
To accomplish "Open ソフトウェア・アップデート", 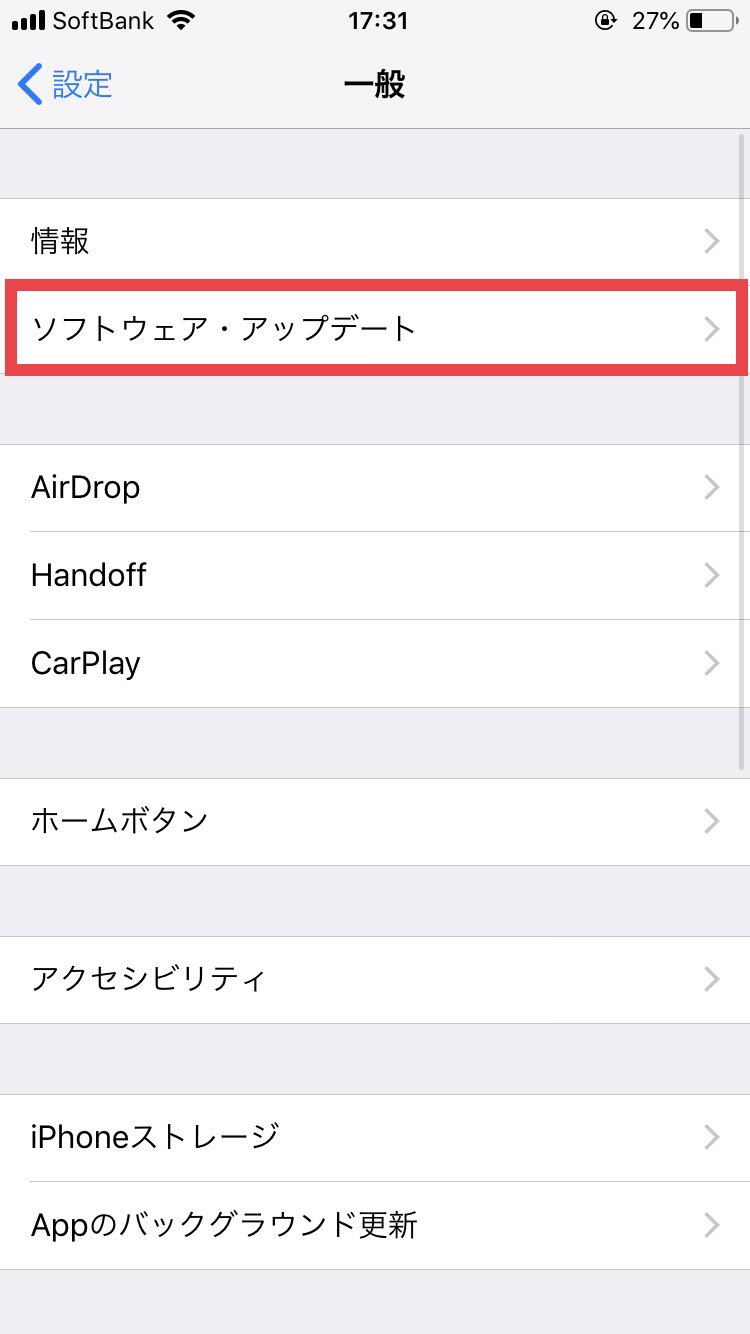I will coord(374,328).
